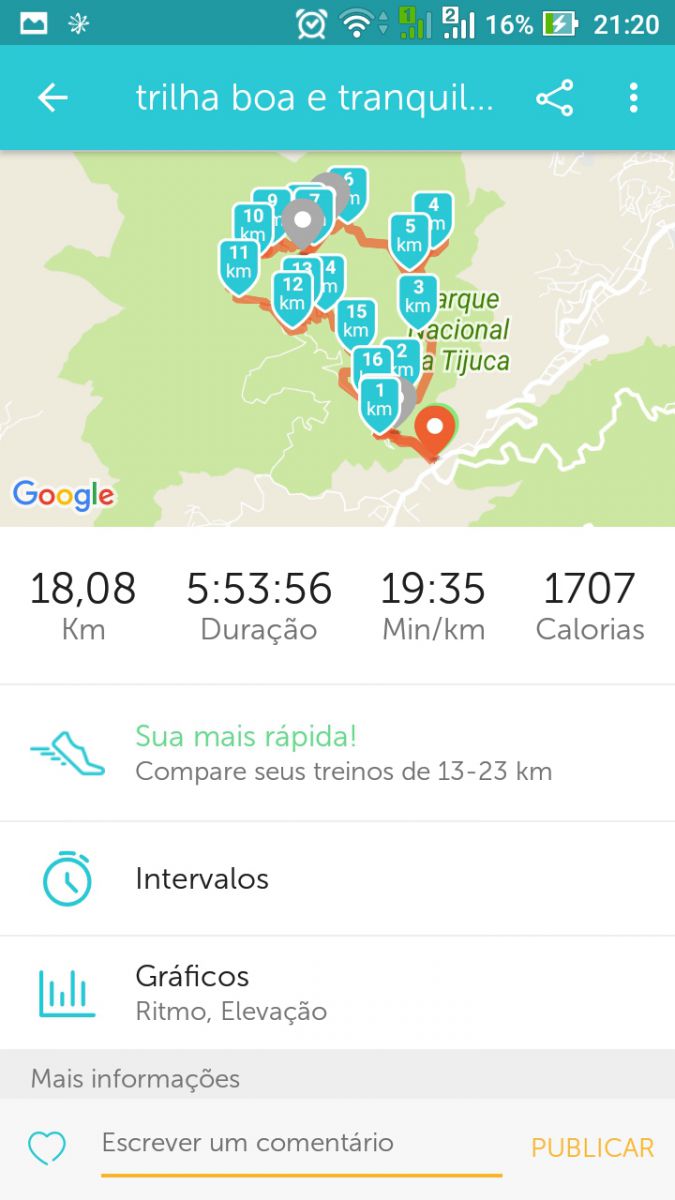The height and width of the screenshot is (1200, 675).
Task: Open Gráficos for Ritmo and Elevação
Action: [x=337, y=992]
